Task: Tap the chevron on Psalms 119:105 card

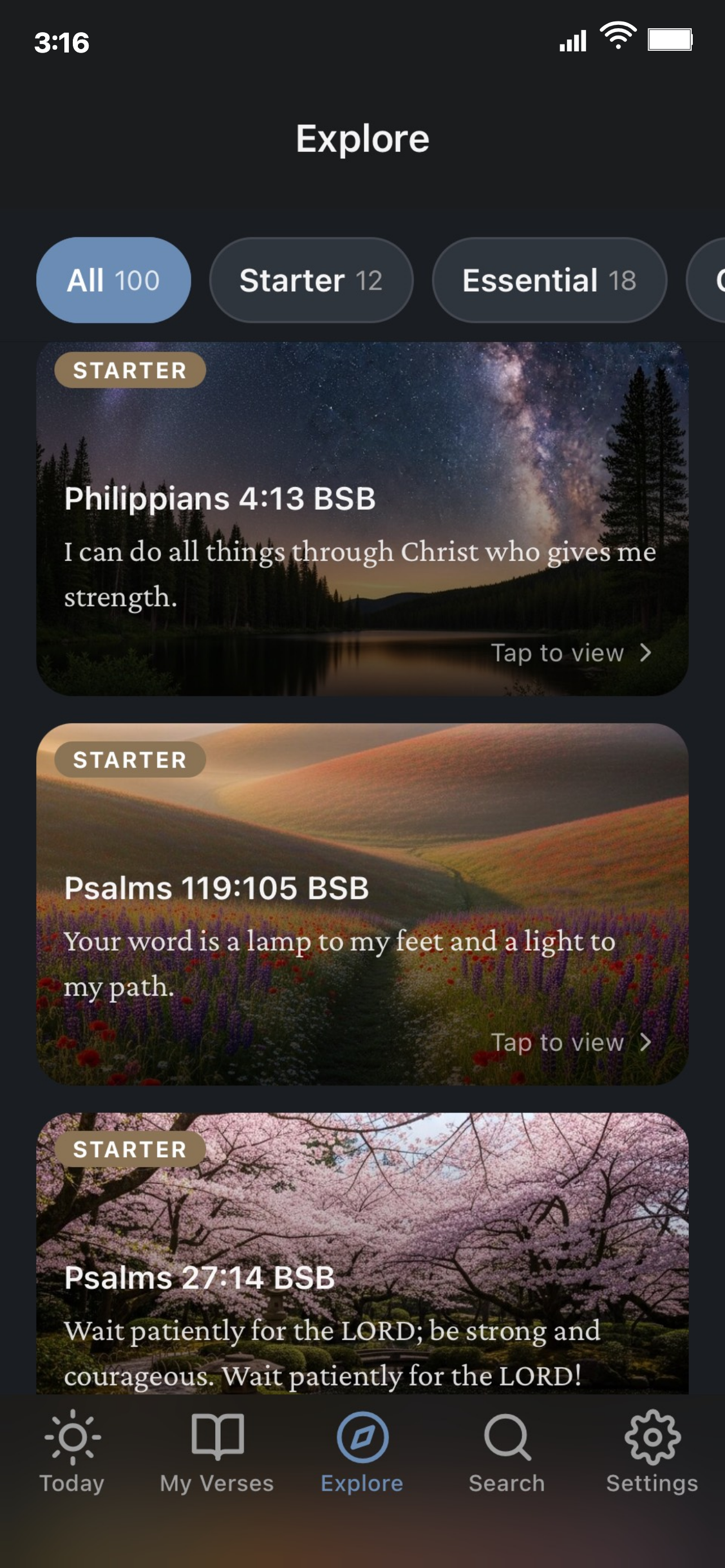Action: [x=647, y=1042]
